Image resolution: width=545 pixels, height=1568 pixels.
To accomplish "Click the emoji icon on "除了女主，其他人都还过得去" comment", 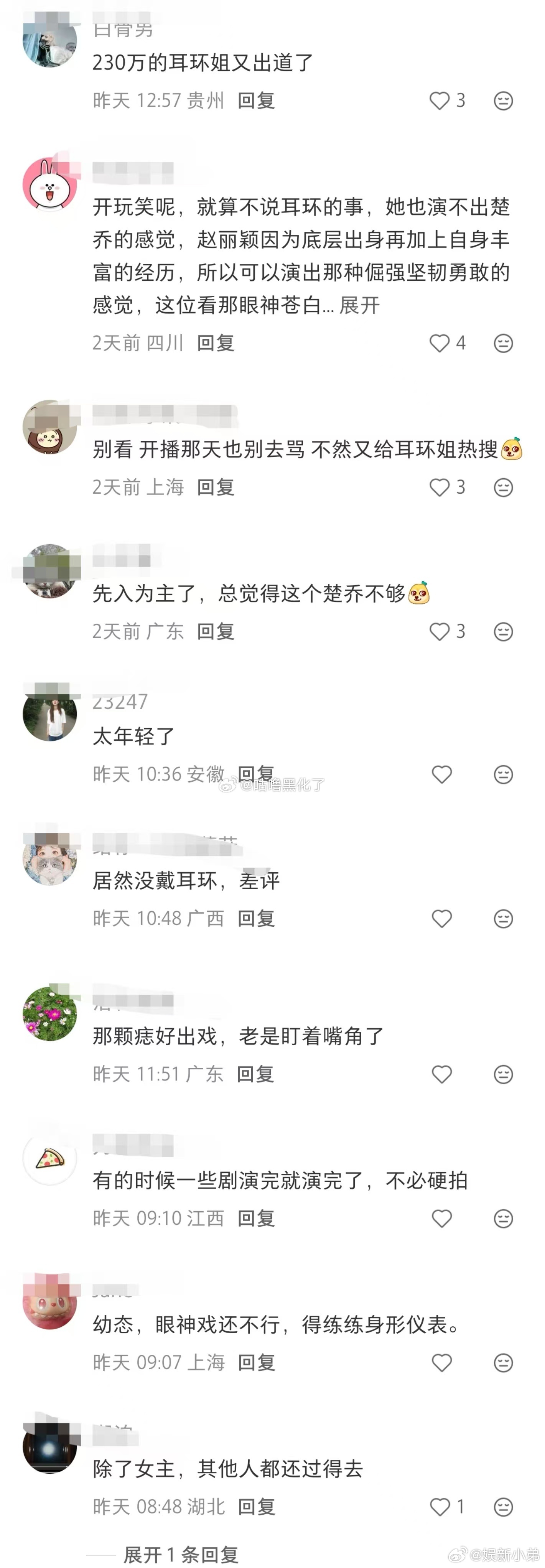I will (504, 1508).
